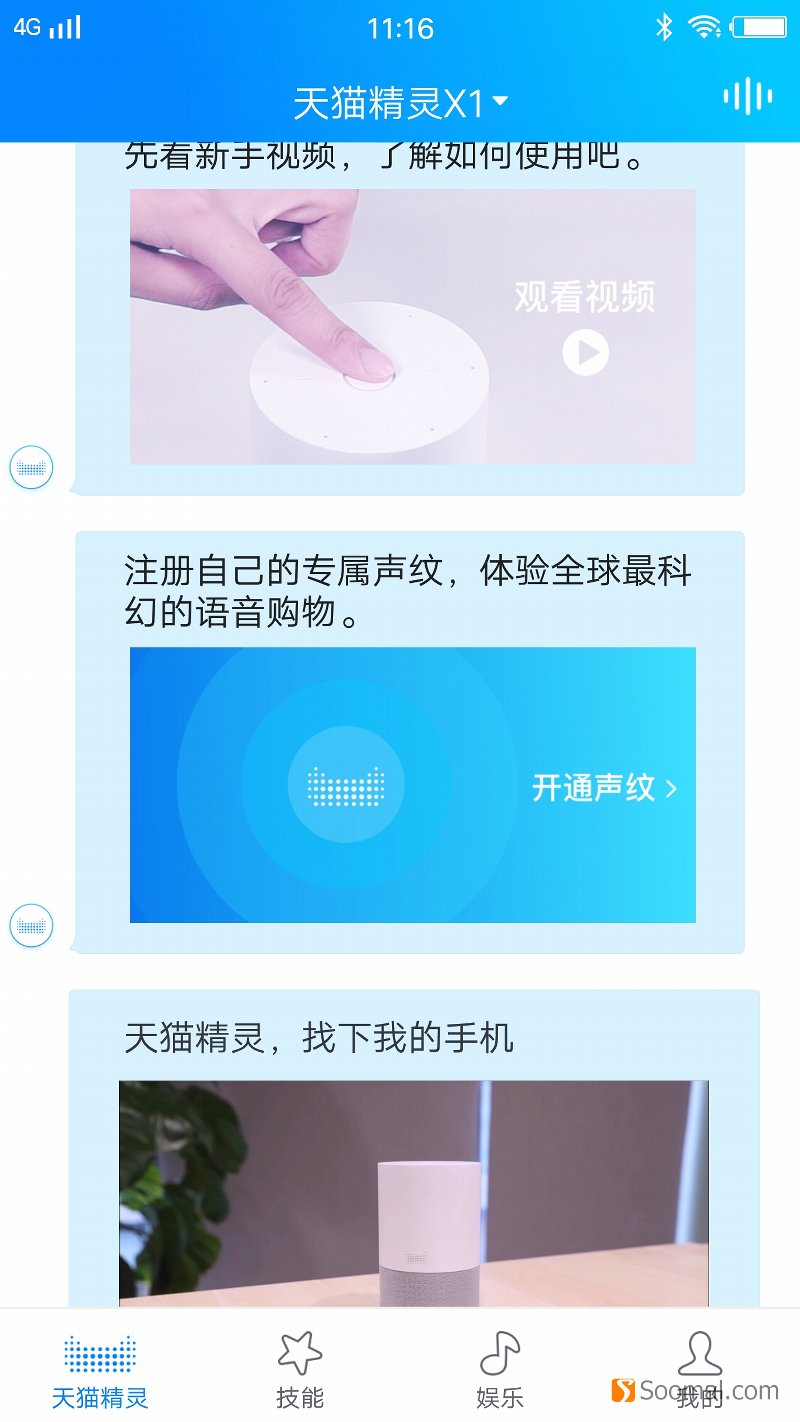Tap the white voiceprint dots icon in banner
Viewport: 800px width, 1422px height.
point(347,787)
